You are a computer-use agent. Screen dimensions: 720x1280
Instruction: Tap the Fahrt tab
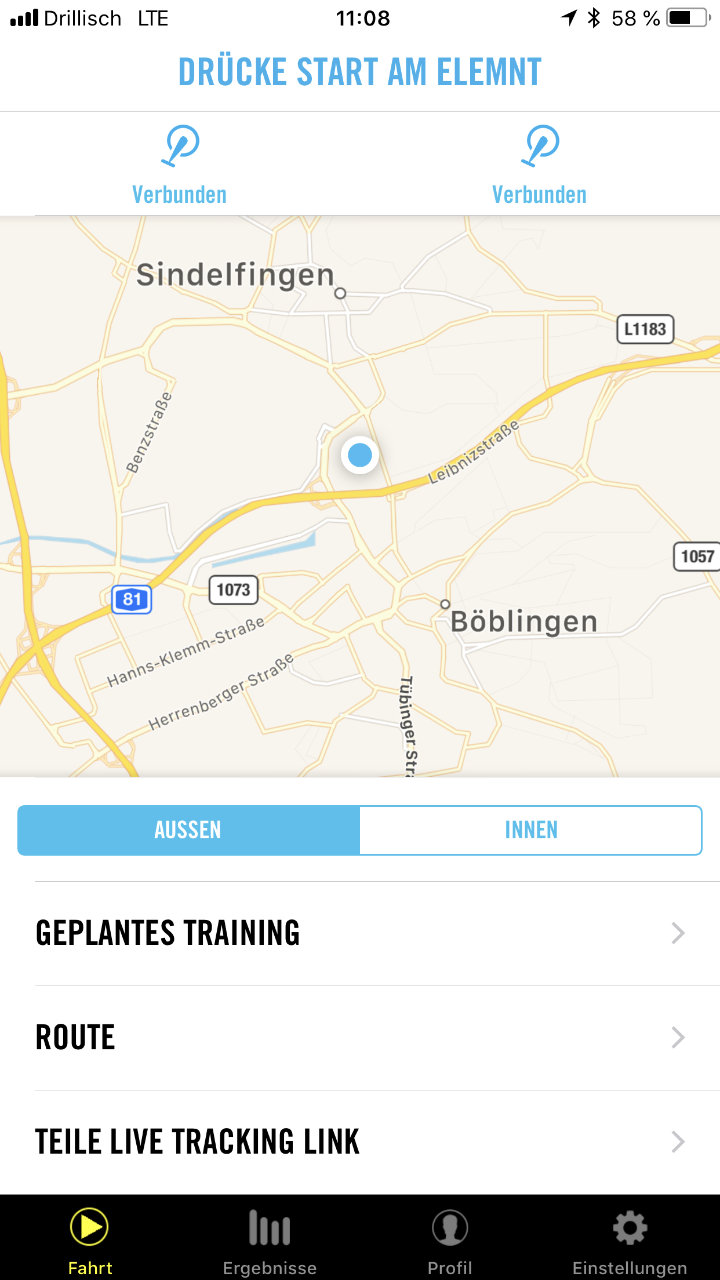(x=90, y=1240)
